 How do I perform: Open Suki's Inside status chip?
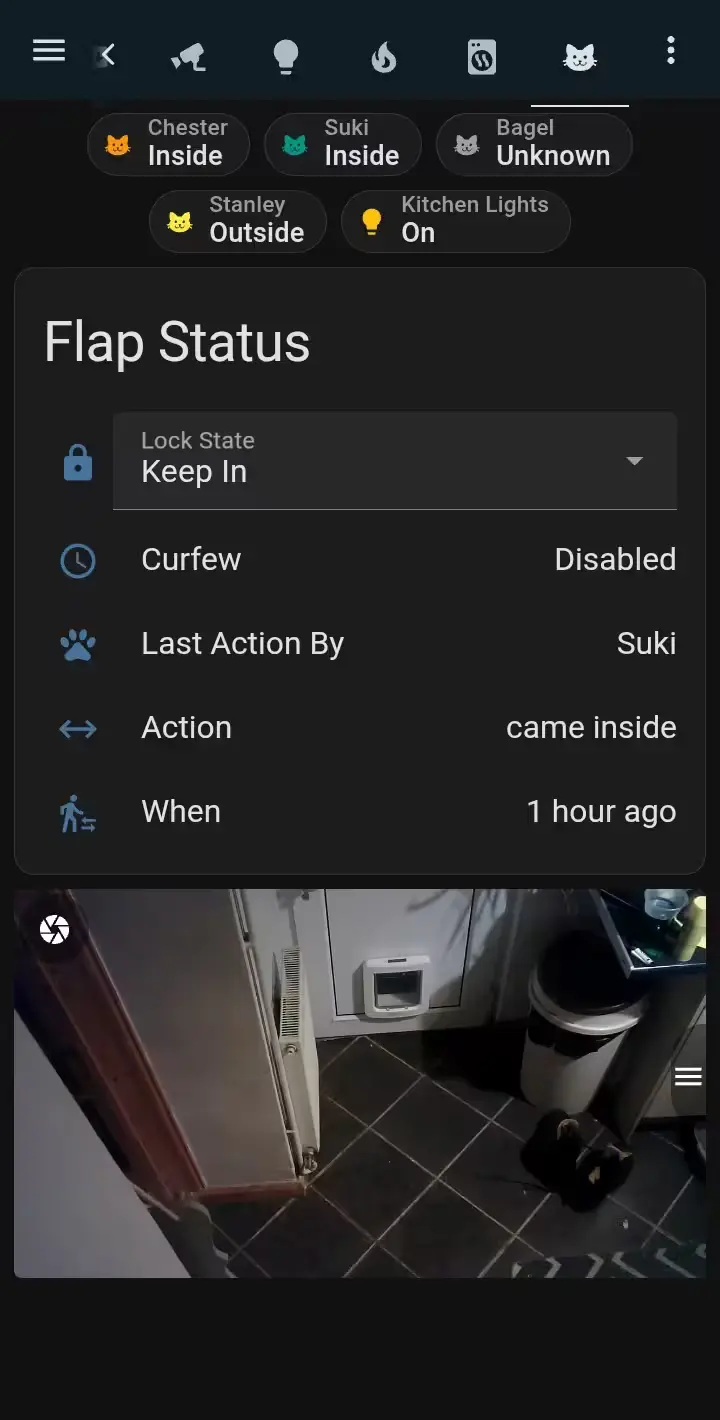click(x=343, y=143)
